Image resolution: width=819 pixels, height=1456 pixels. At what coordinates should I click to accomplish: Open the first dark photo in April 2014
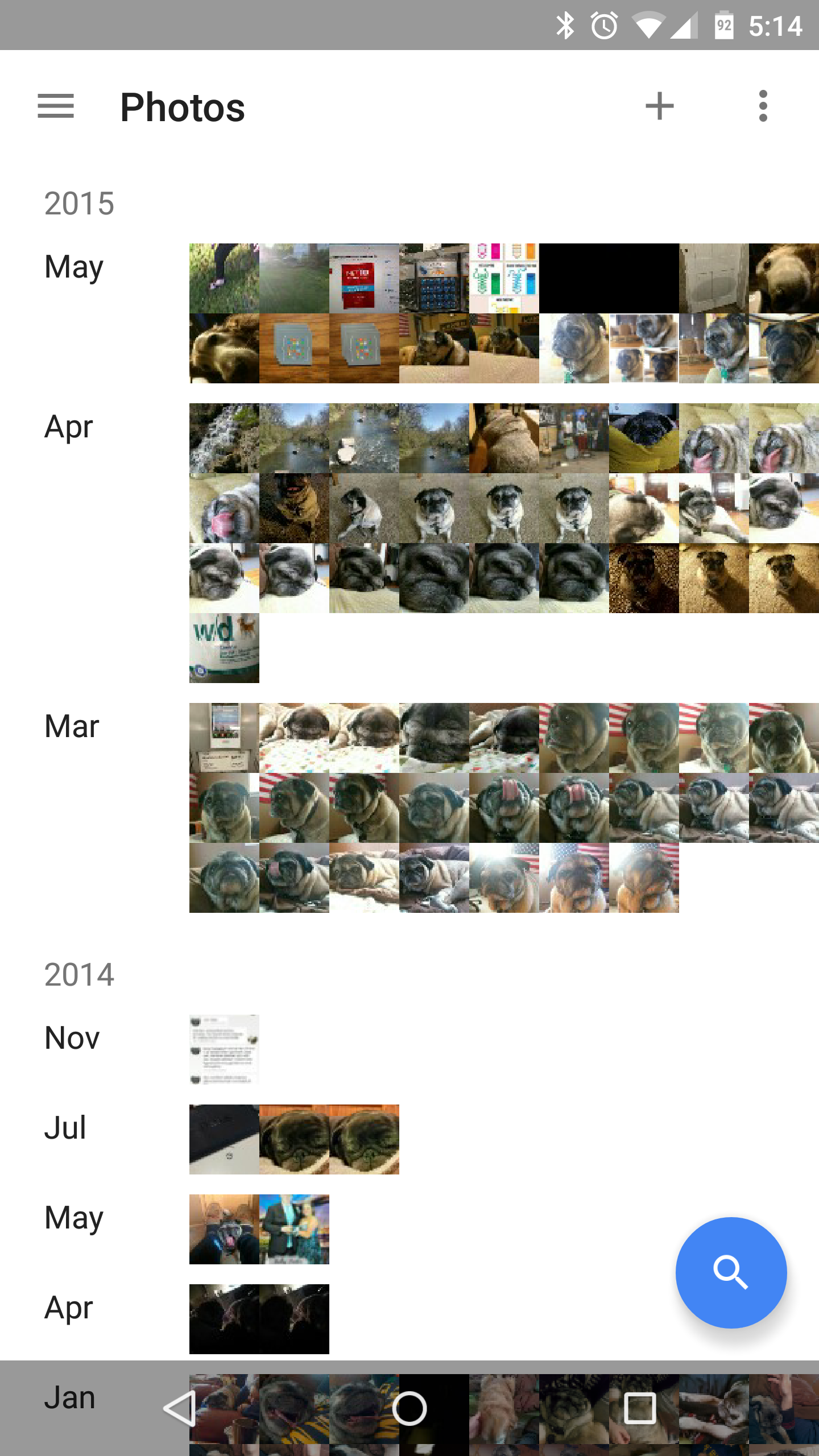224,1319
